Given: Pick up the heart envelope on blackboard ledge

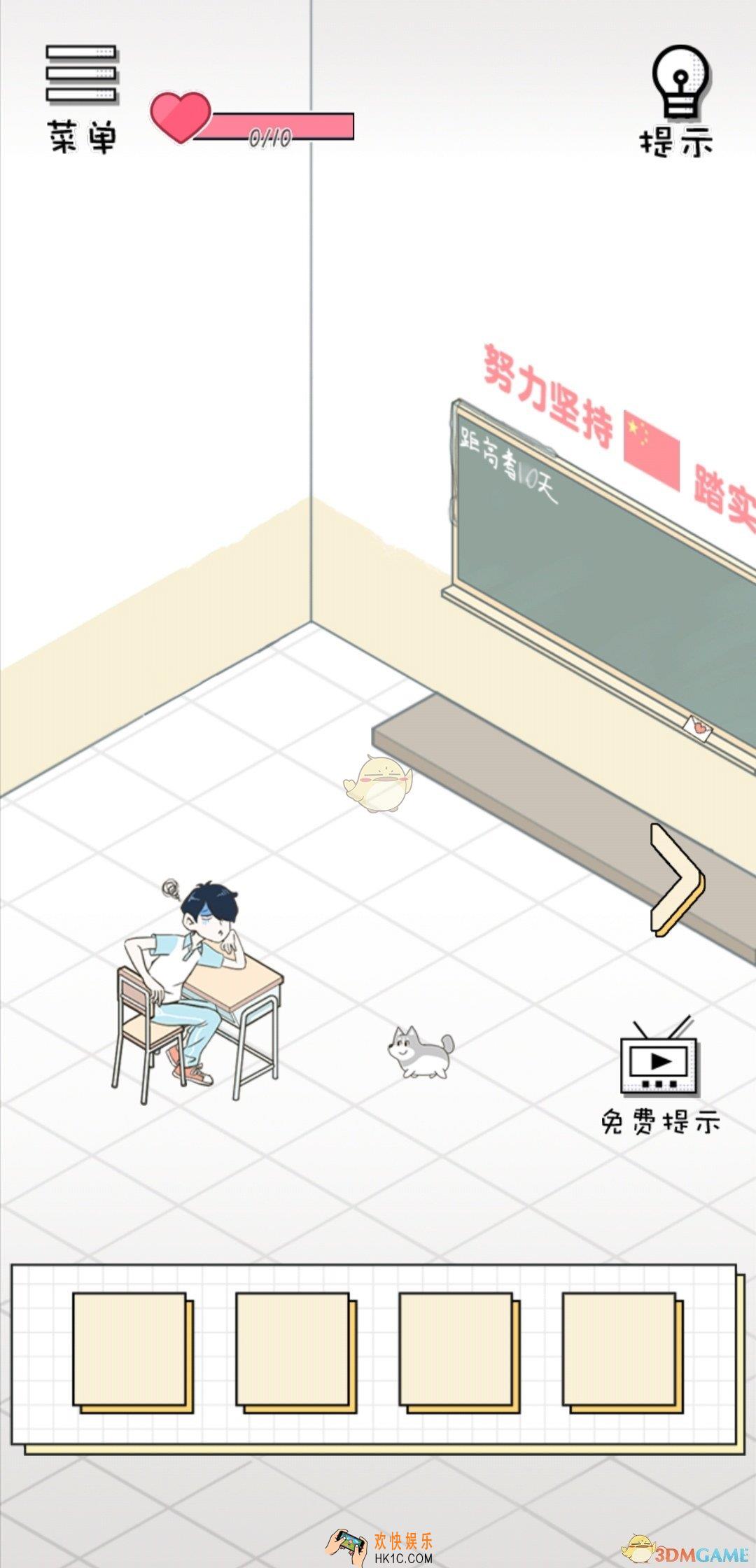Looking at the screenshot, I should 698,727.
